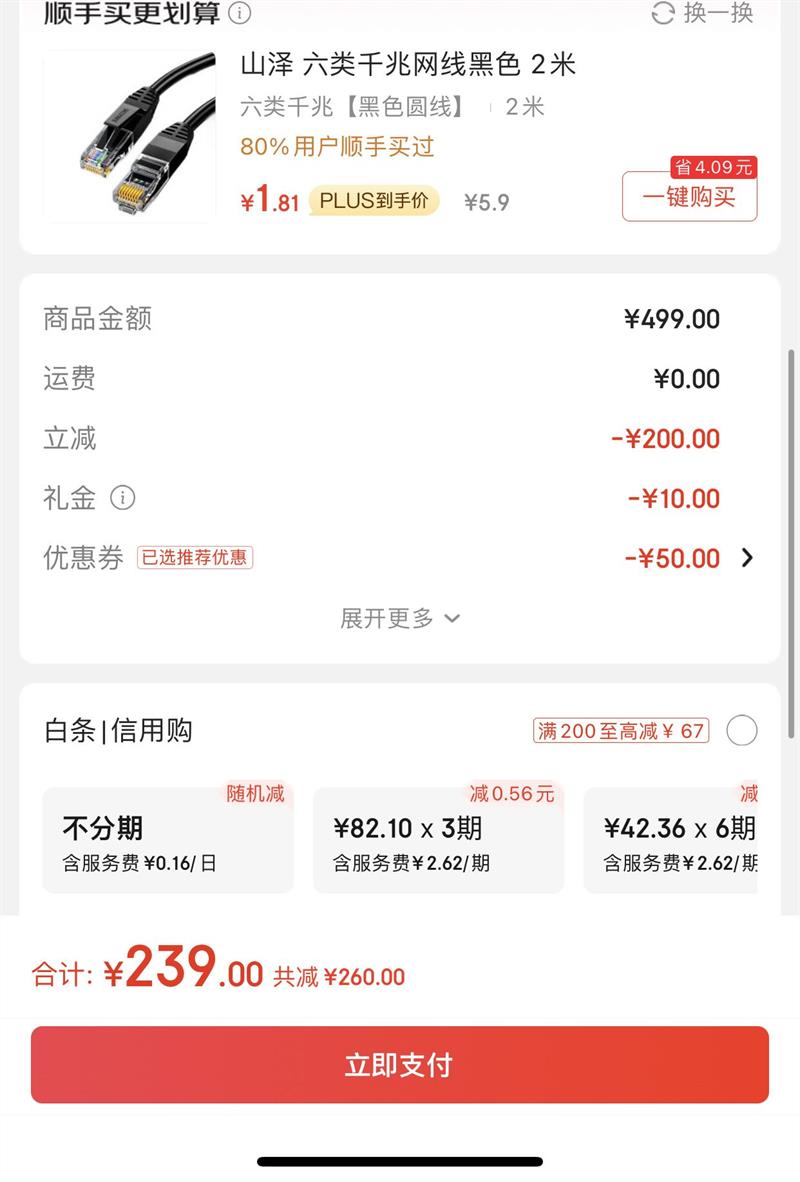Tap 立即支付 to pay now
800x1182 pixels.
coord(400,1065)
